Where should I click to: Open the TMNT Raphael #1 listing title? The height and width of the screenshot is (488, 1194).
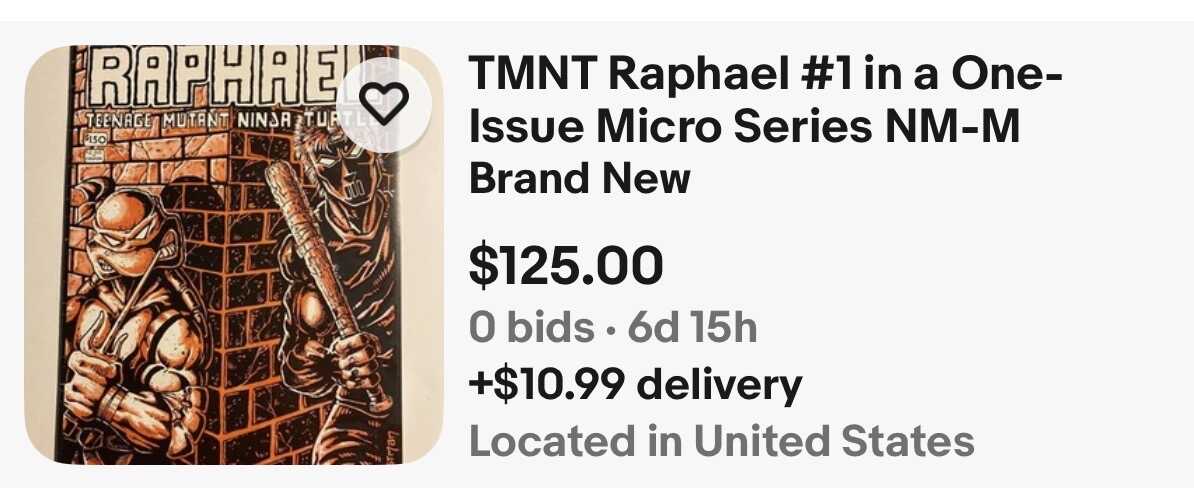click(x=766, y=127)
